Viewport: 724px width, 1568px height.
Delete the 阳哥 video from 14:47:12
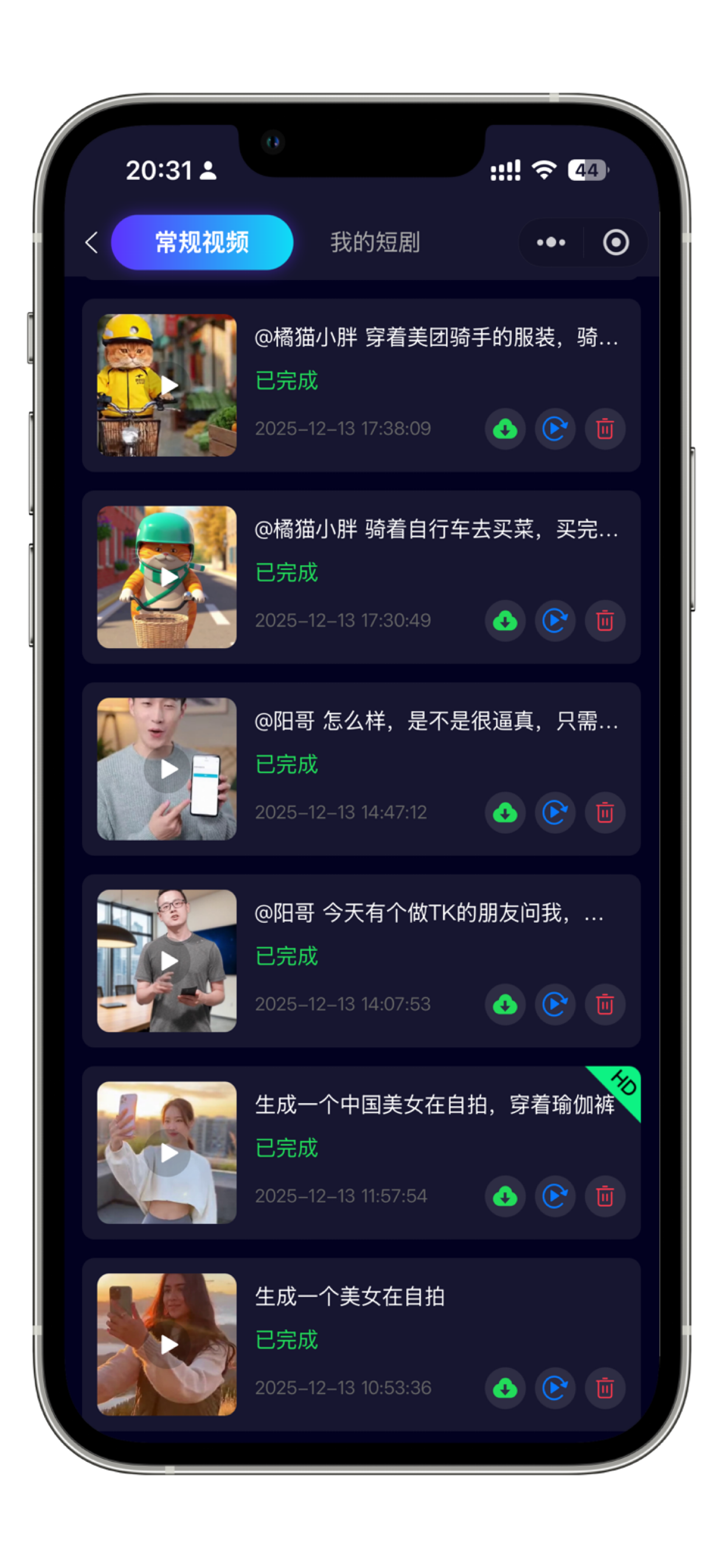604,813
